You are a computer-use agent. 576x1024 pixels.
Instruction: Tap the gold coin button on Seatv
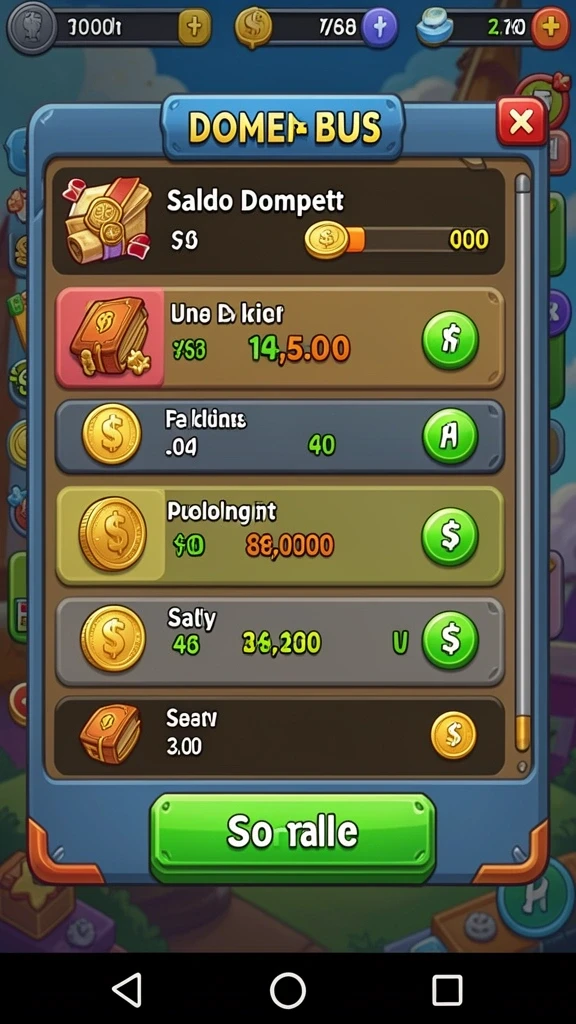click(x=453, y=735)
